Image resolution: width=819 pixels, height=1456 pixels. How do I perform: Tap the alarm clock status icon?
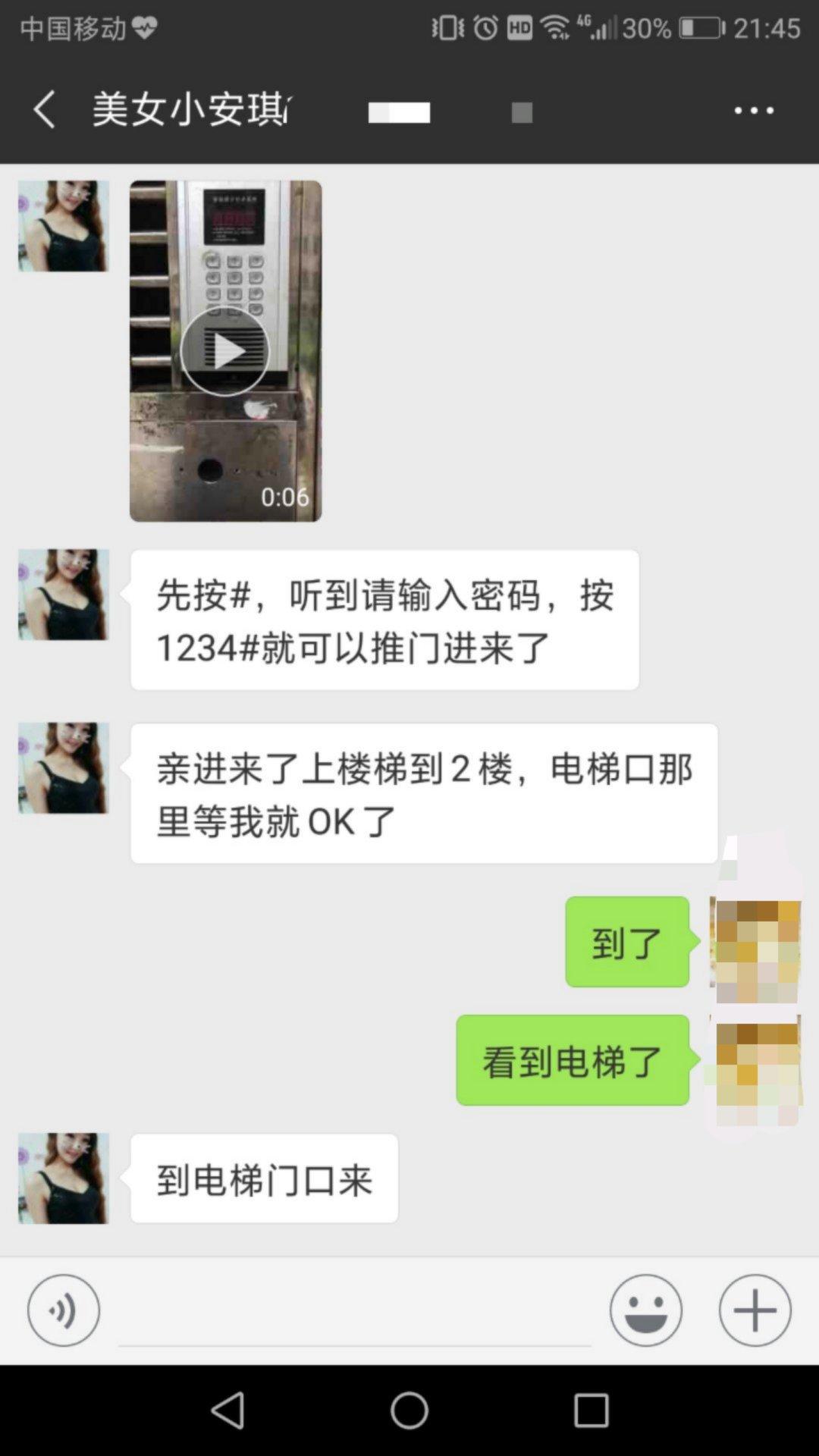pyautogui.click(x=485, y=27)
